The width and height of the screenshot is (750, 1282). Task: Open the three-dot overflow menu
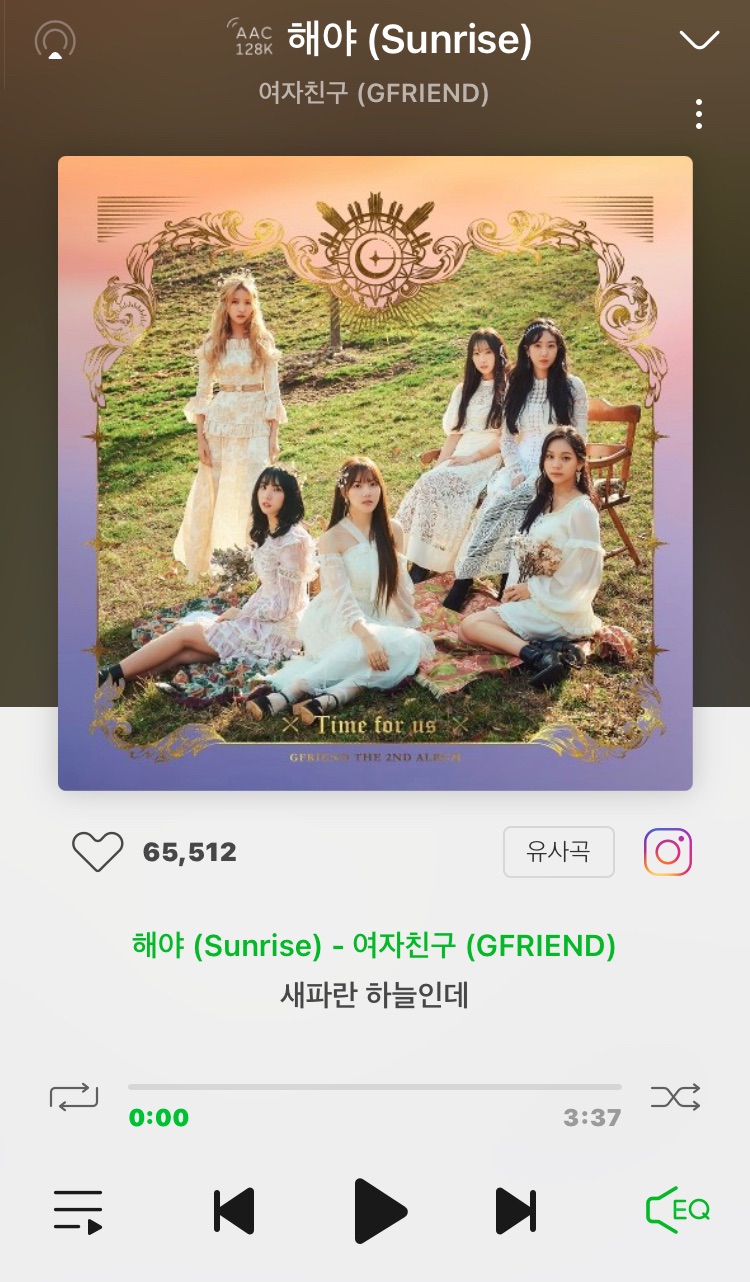pos(698,114)
